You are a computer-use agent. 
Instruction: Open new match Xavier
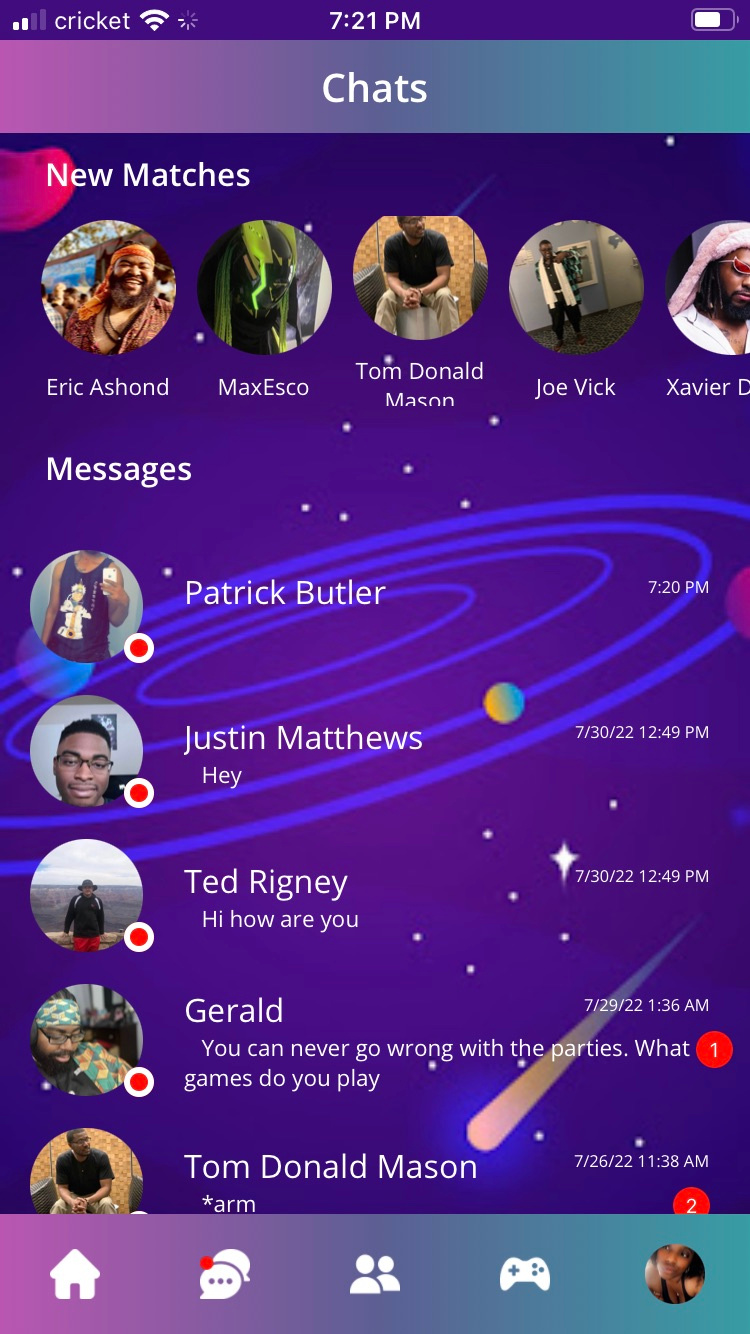(712, 288)
